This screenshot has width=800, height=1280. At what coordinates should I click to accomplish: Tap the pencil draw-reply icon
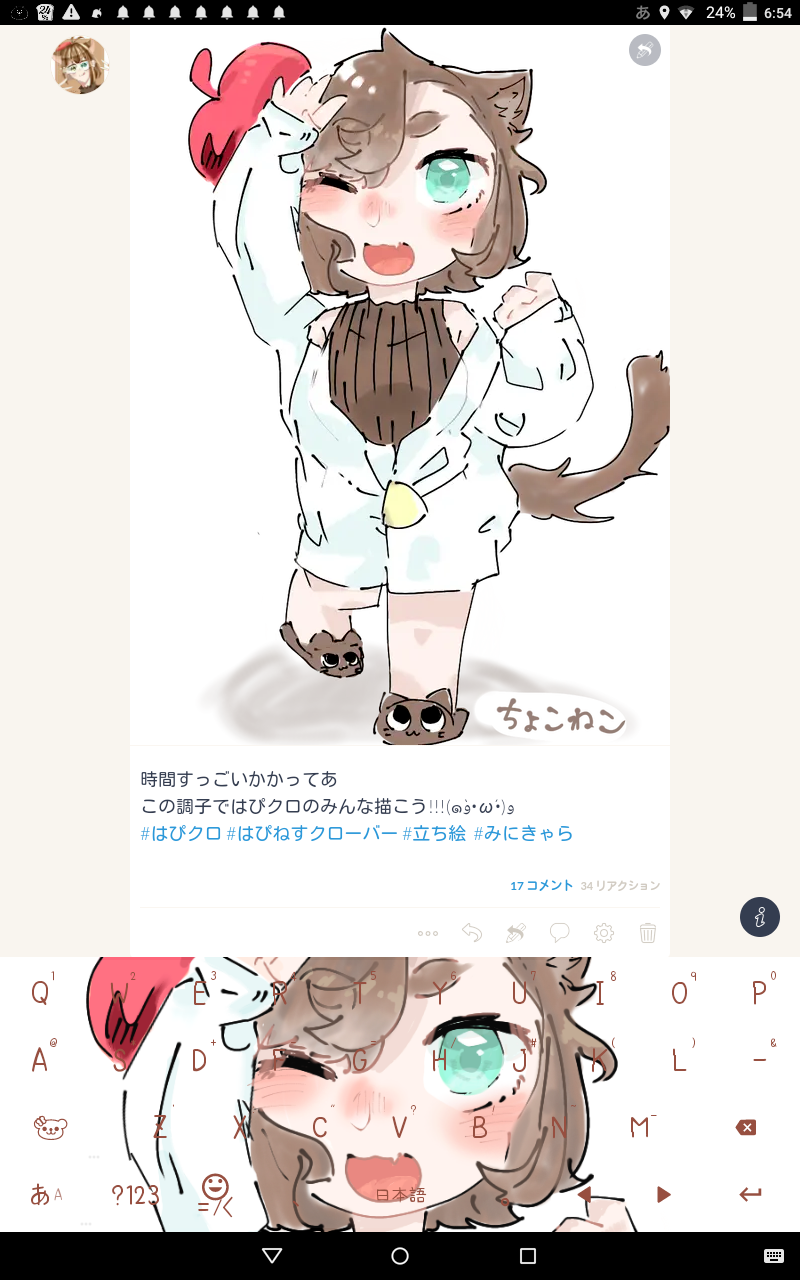pos(516,934)
